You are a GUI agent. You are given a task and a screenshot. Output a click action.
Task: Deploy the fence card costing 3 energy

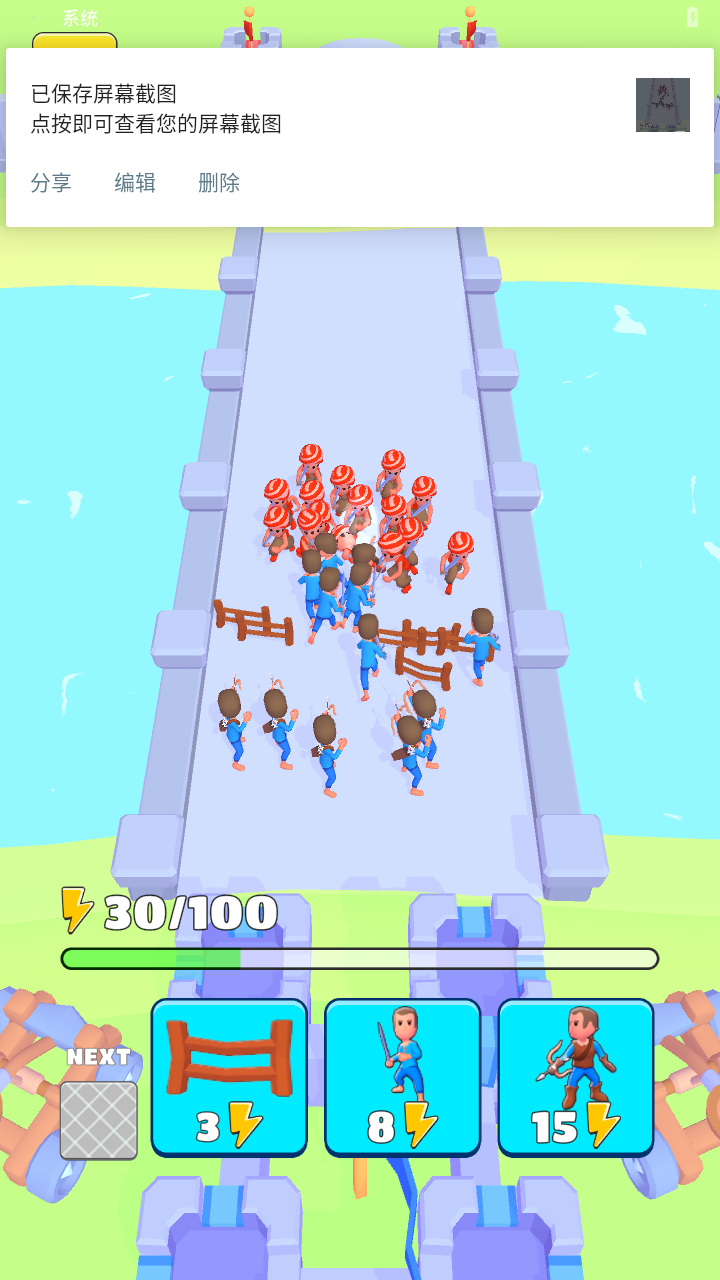tap(230, 1076)
